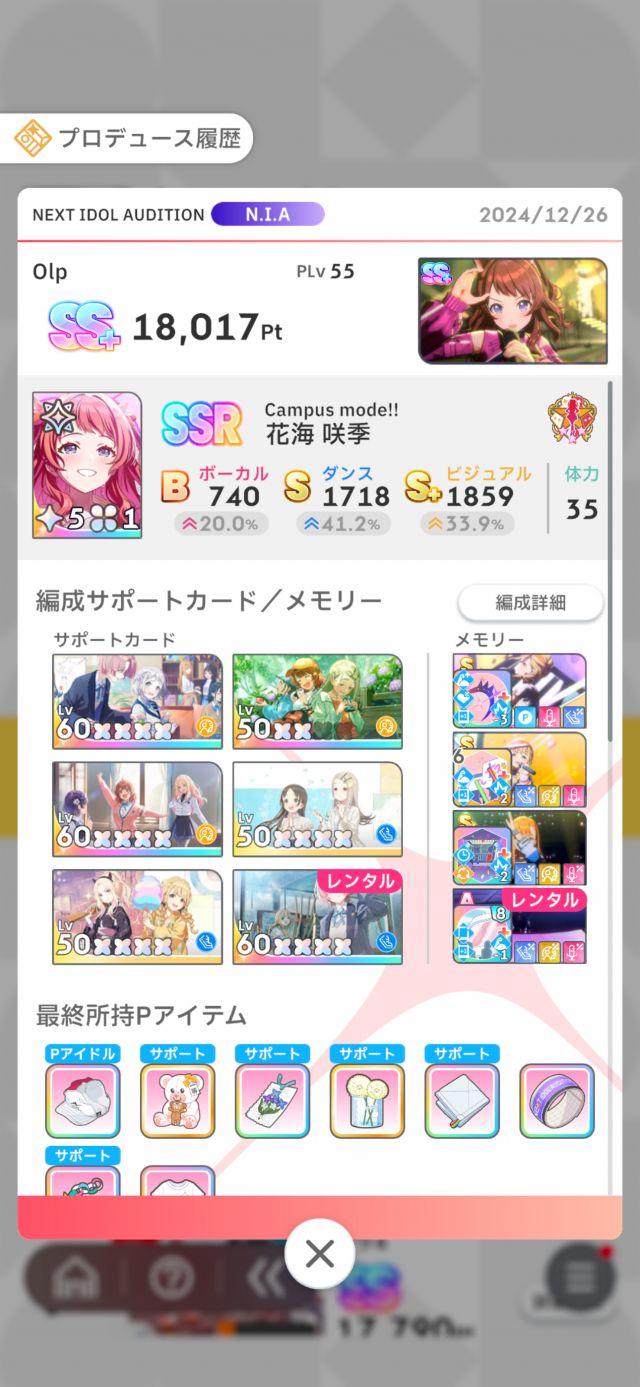Image resolution: width=640 pixels, height=1387 pixels.
Task: View the rental A-rank memory card
Action: (519, 926)
